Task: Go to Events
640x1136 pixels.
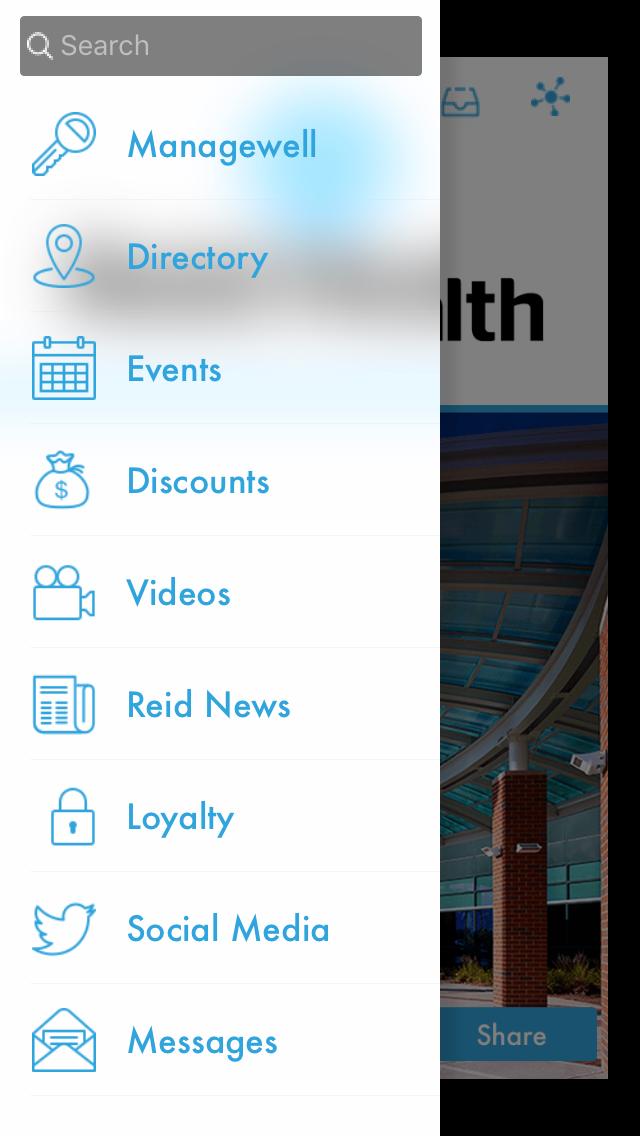Action: click(x=174, y=370)
